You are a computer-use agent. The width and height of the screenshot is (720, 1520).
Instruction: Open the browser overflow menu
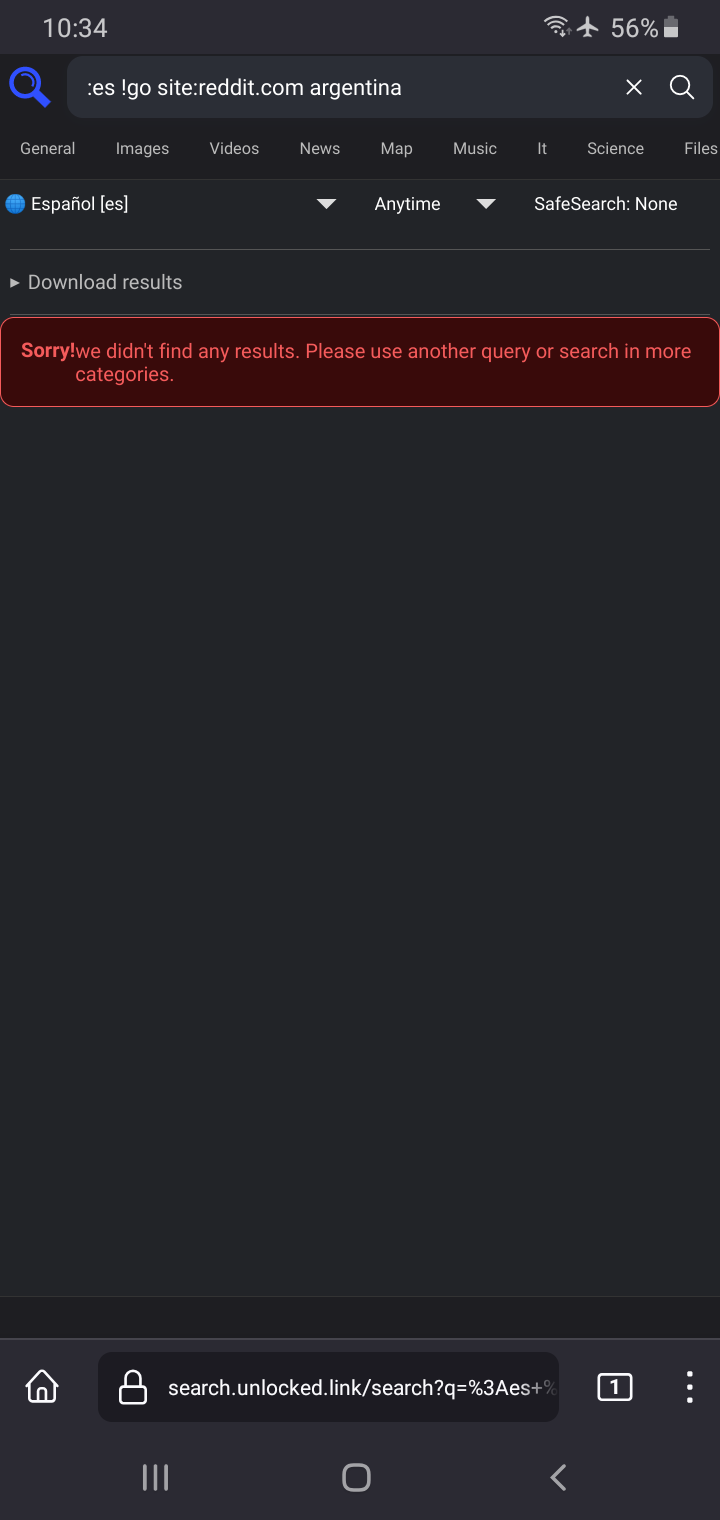click(689, 1387)
